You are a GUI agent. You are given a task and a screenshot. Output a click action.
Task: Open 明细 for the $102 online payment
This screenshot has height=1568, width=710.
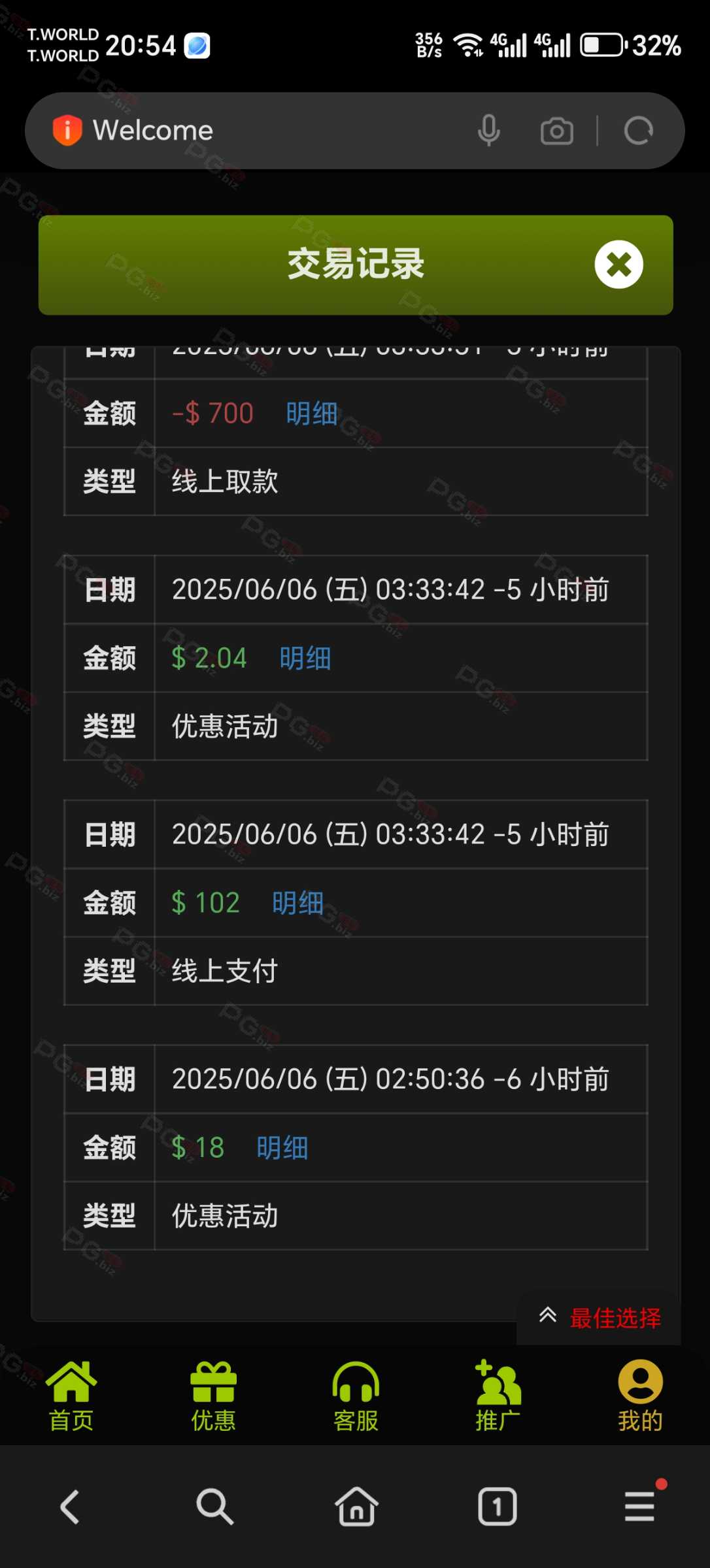[x=298, y=903]
